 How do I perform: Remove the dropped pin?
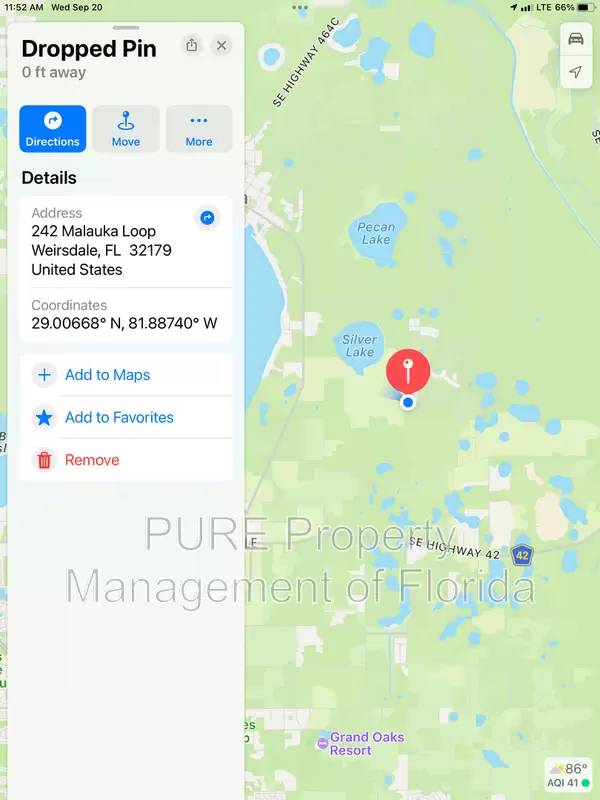(91, 460)
